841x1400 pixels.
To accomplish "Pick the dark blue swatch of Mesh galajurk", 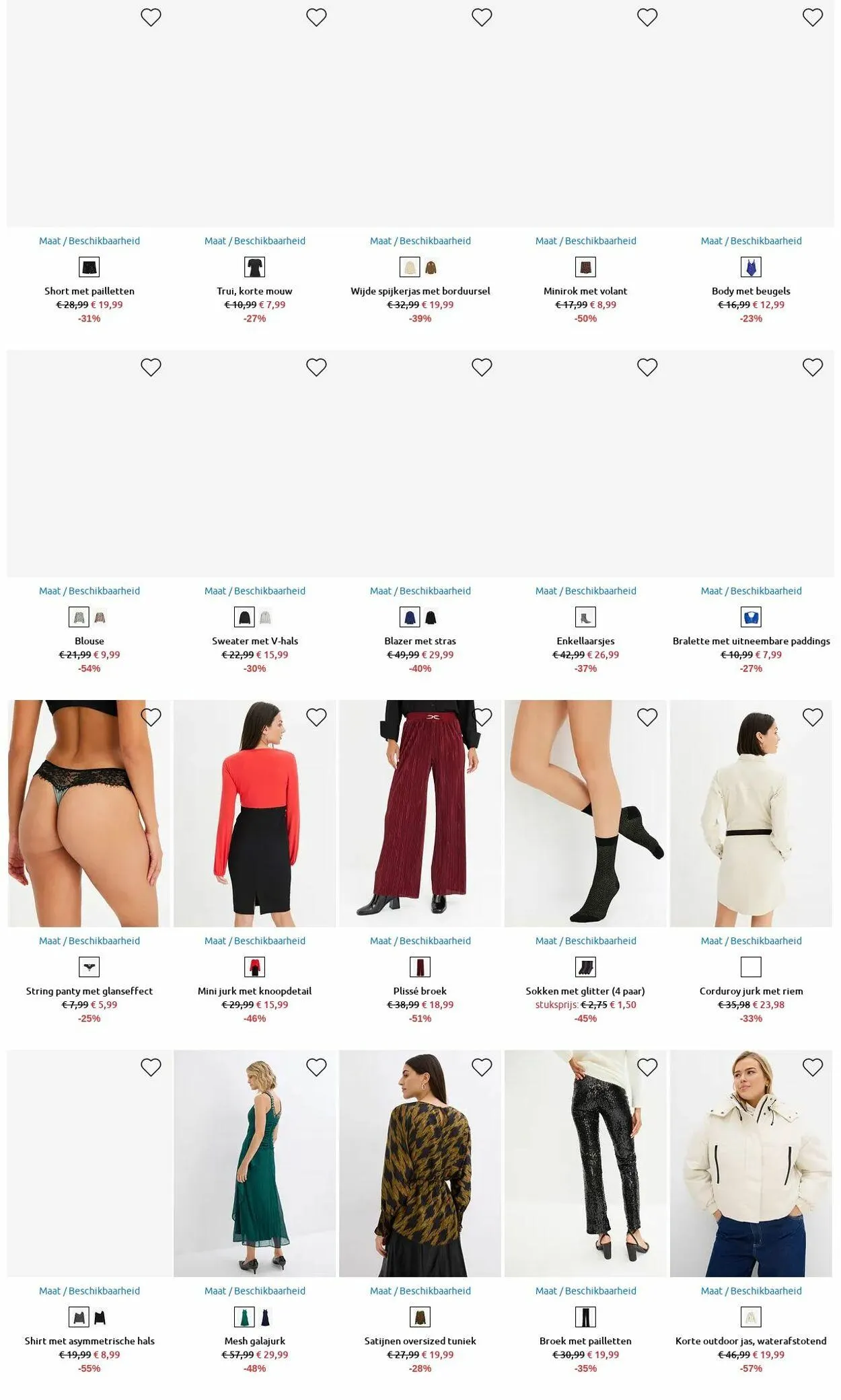I will (265, 1317).
